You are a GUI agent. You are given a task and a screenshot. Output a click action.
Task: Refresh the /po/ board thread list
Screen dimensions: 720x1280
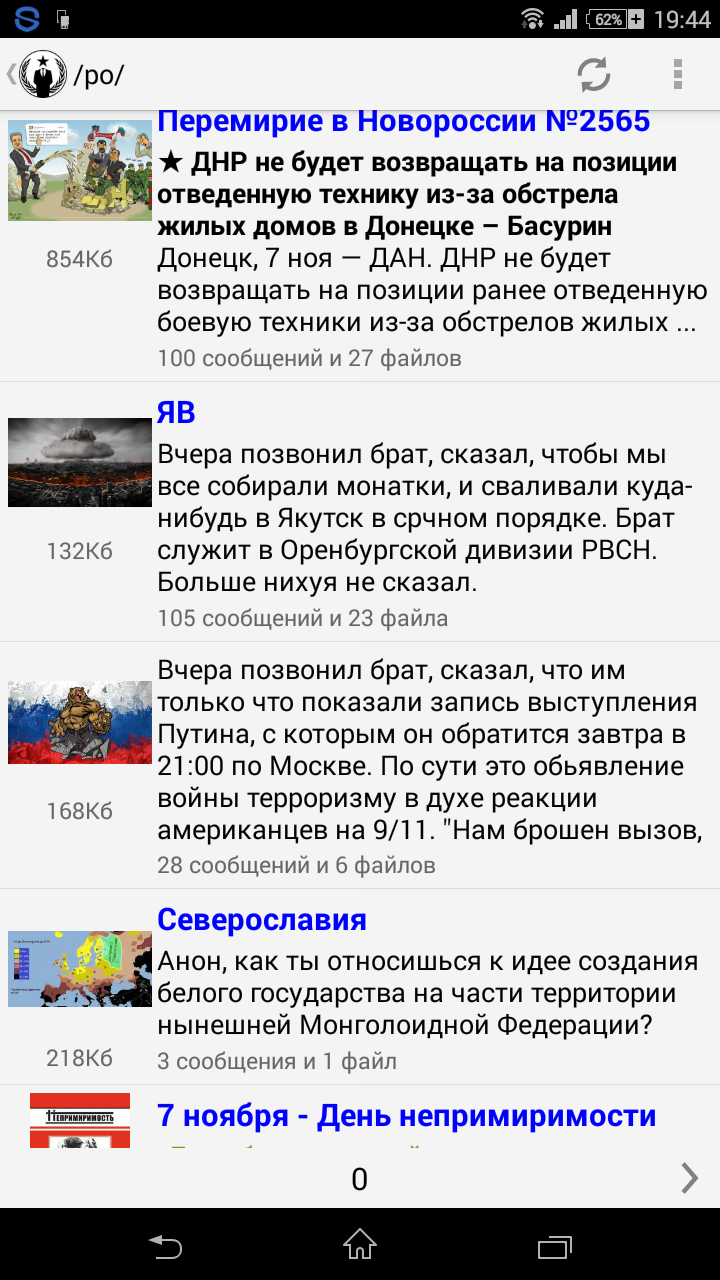pos(593,75)
